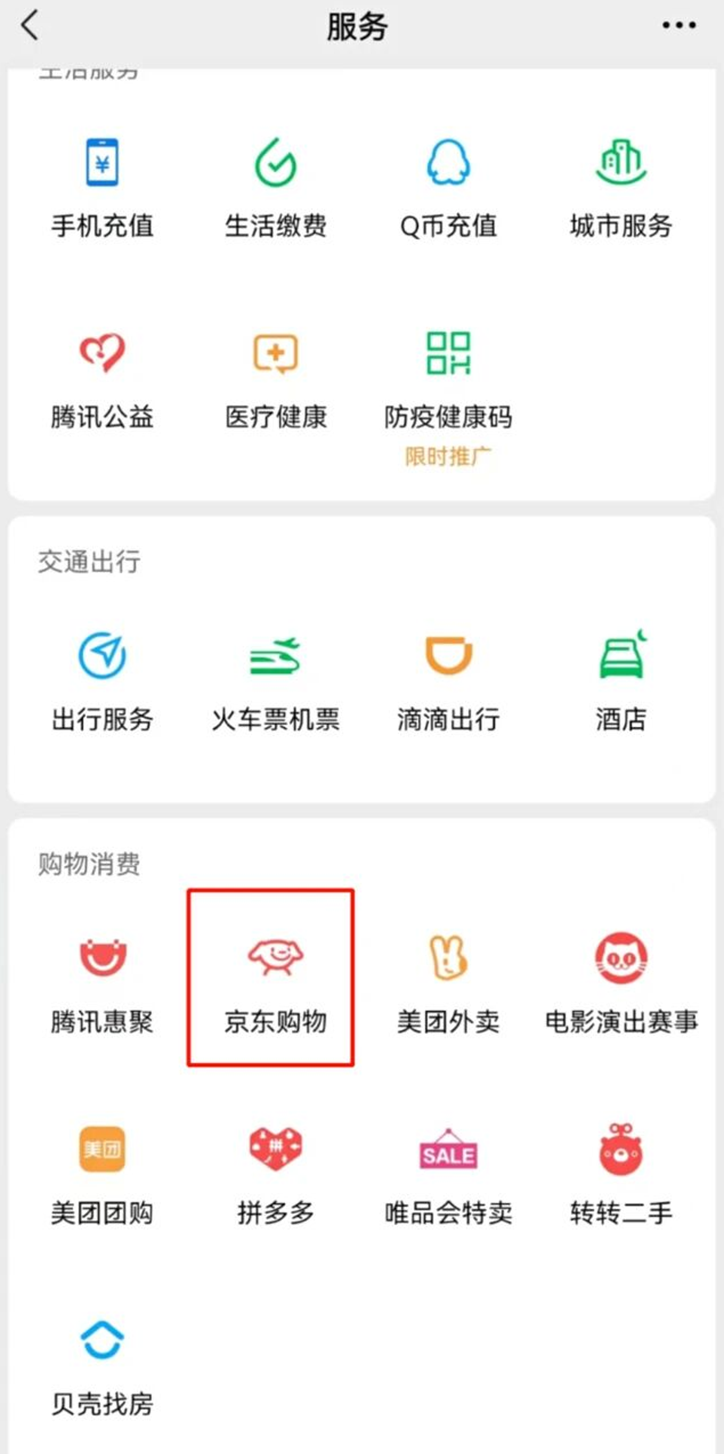Browse 唯品会特卖 sale
This screenshot has width=724, height=1454.
click(448, 1174)
